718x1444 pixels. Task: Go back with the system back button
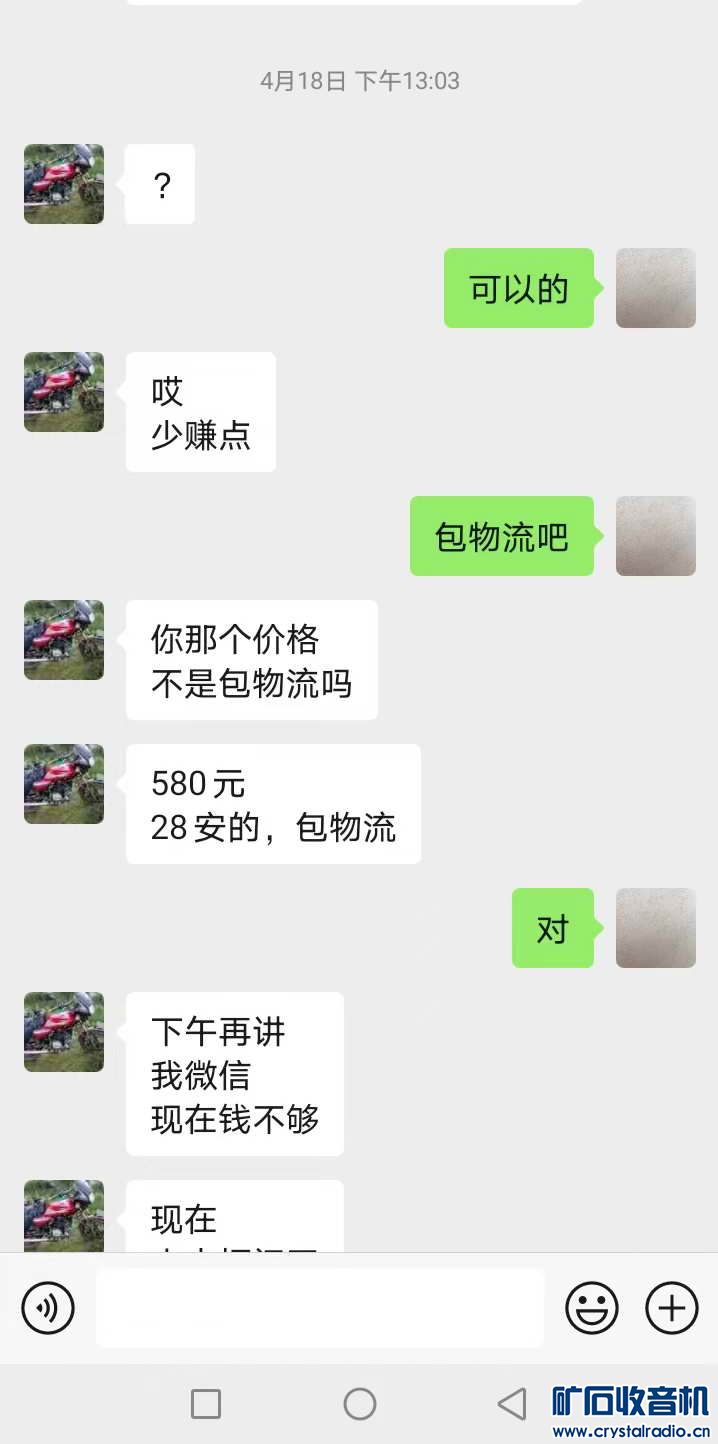click(512, 1404)
